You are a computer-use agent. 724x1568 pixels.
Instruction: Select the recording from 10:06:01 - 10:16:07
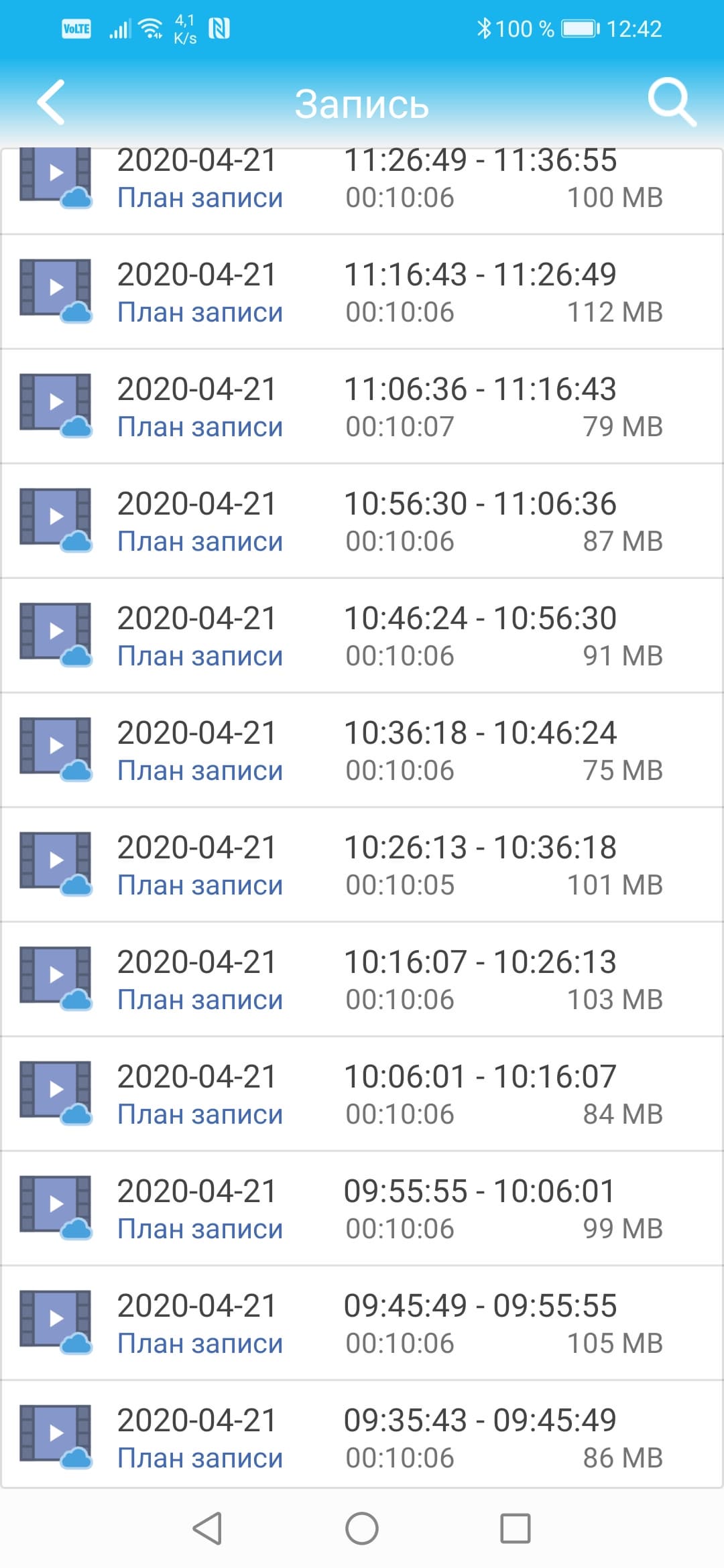pos(362,1094)
